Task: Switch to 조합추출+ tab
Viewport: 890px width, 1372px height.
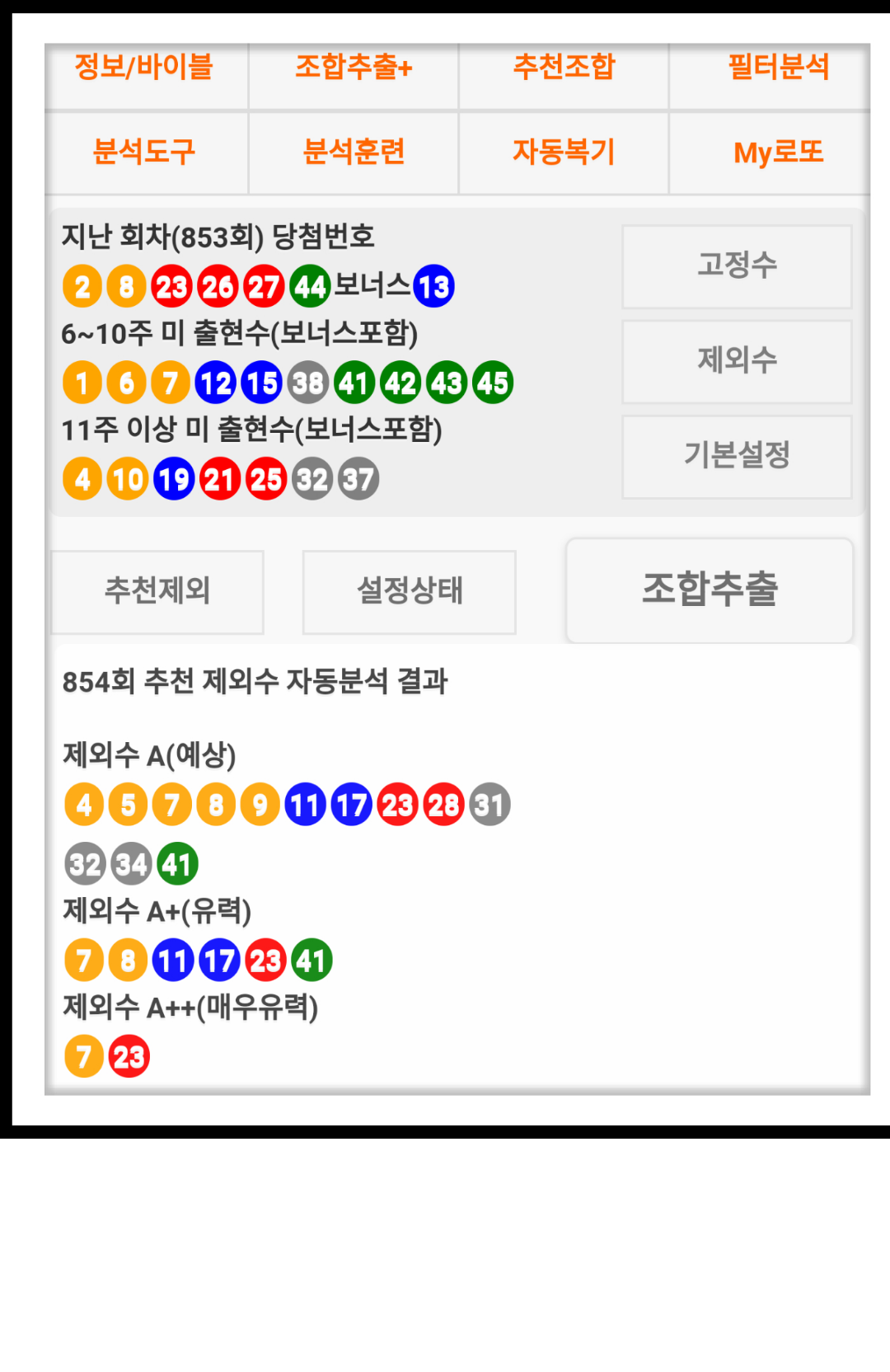Action: pyautogui.click(x=354, y=68)
